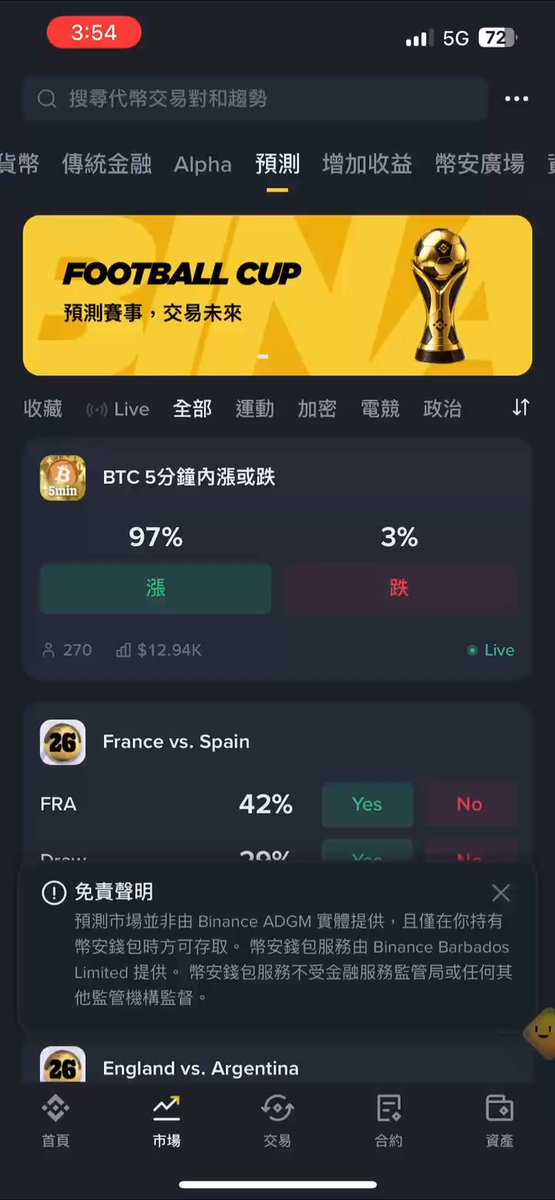Filter by 收藏 favorites
Viewport: 555px width, 1200px height.
43,409
